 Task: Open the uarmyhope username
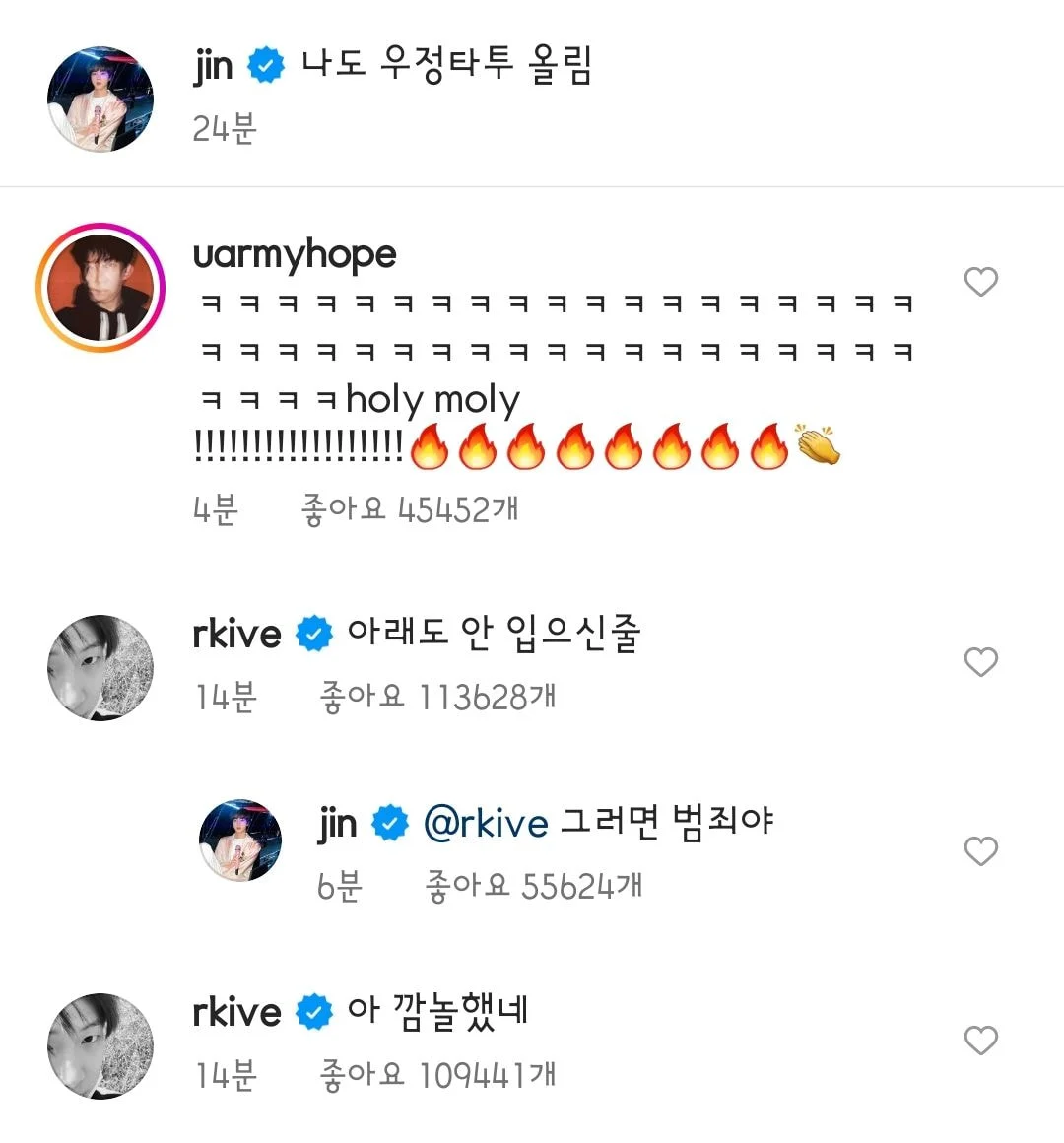click(295, 256)
